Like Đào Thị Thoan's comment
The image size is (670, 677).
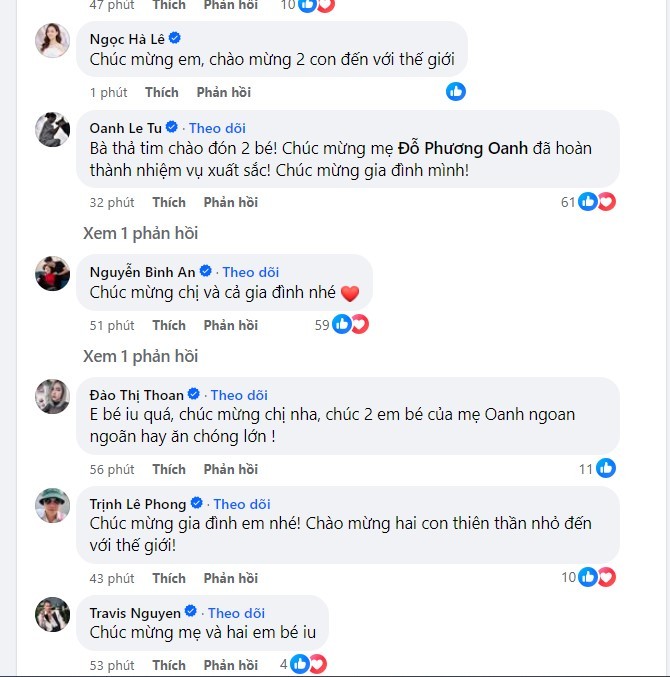pyautogui.click(x=169, y=469)
